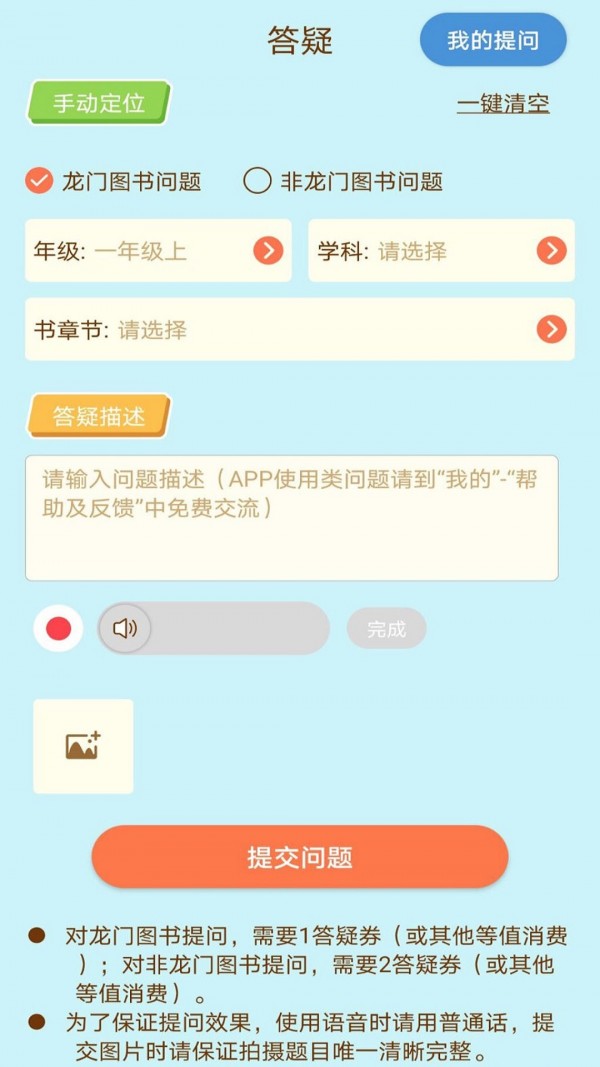Screen dimensions: 600x1067
Task: Open 我的提问 page
Action: pyautogui.click(x=493, y=41)
